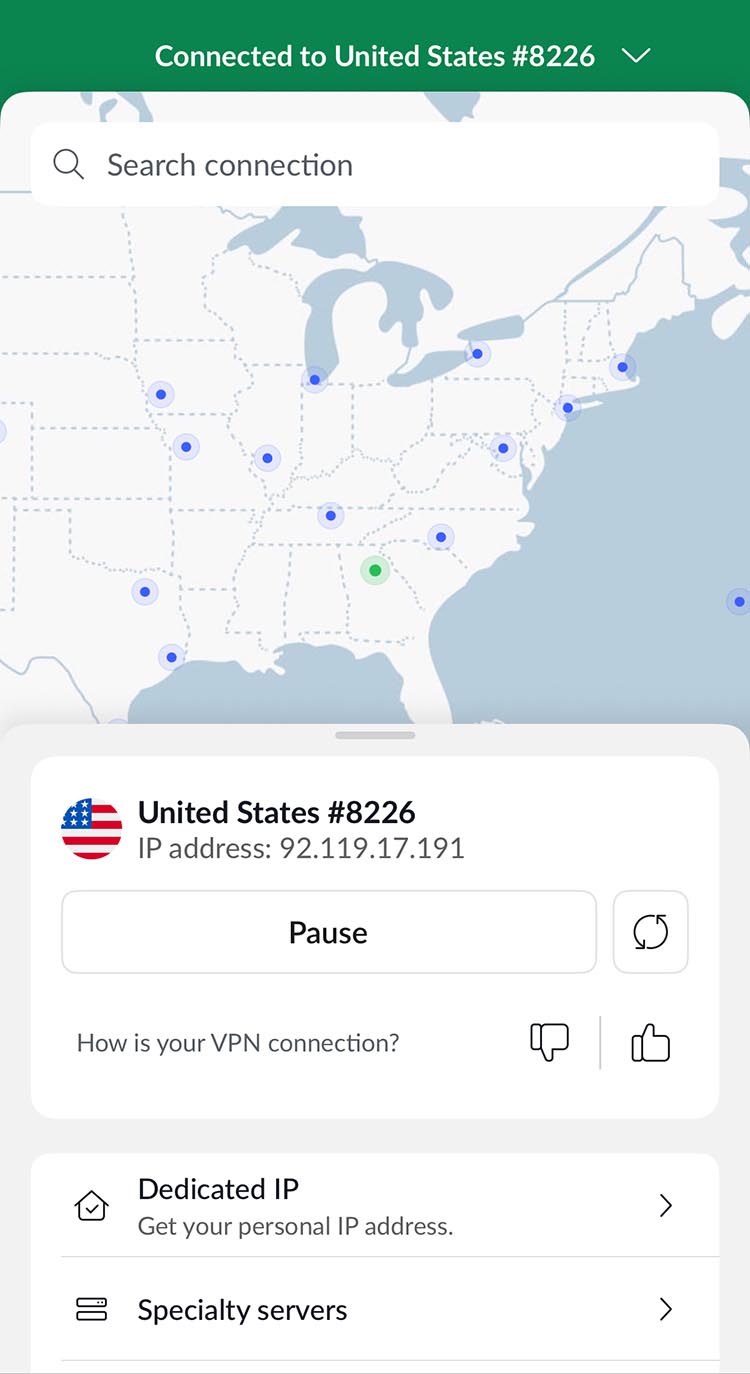Give the VPN connection a thumbs up
This screenshot has height=1374, width=750.
pyautogui.click(x=650, y=1043)
